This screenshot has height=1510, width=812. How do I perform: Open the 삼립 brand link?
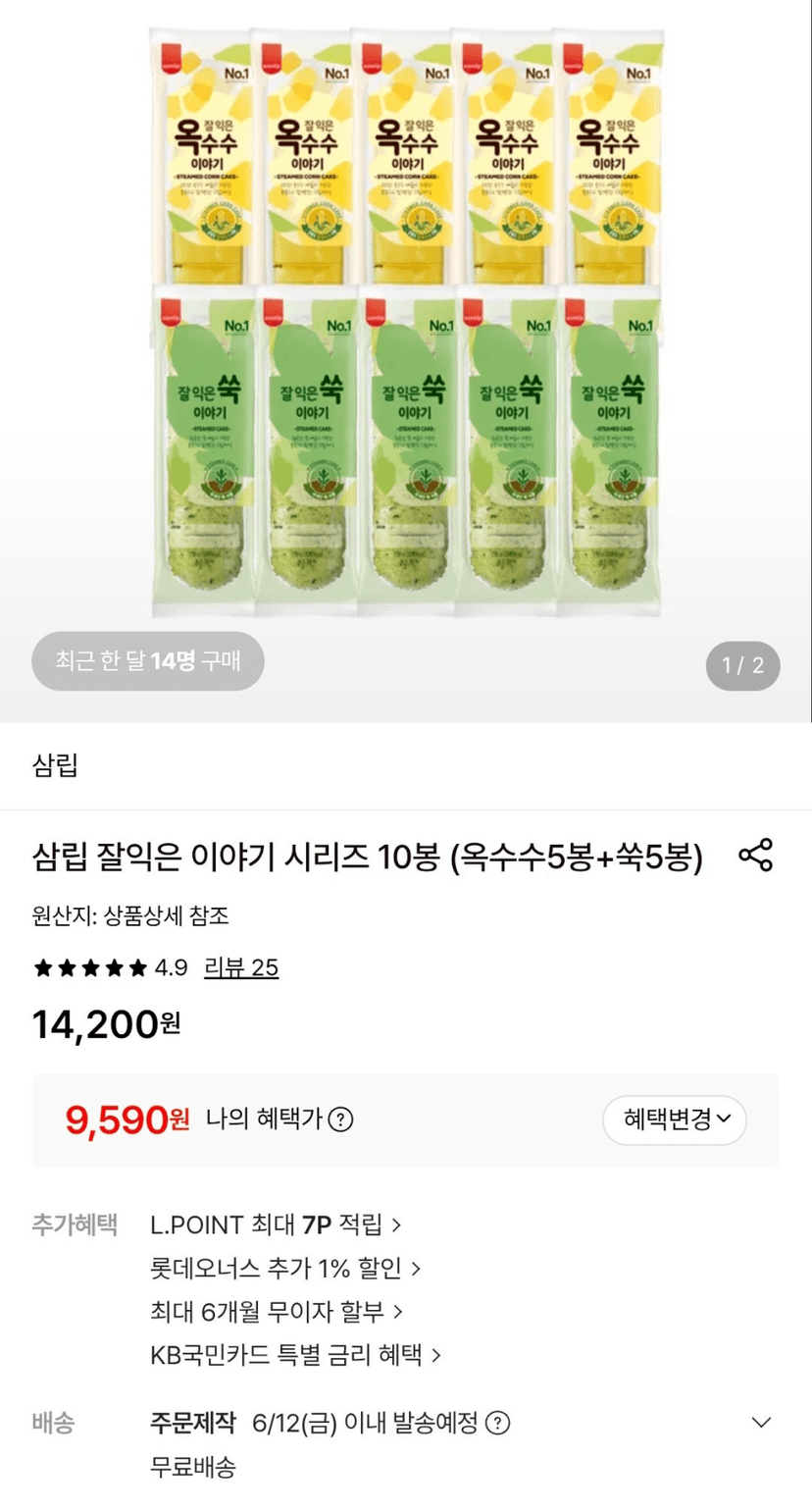tap(55, 765)
